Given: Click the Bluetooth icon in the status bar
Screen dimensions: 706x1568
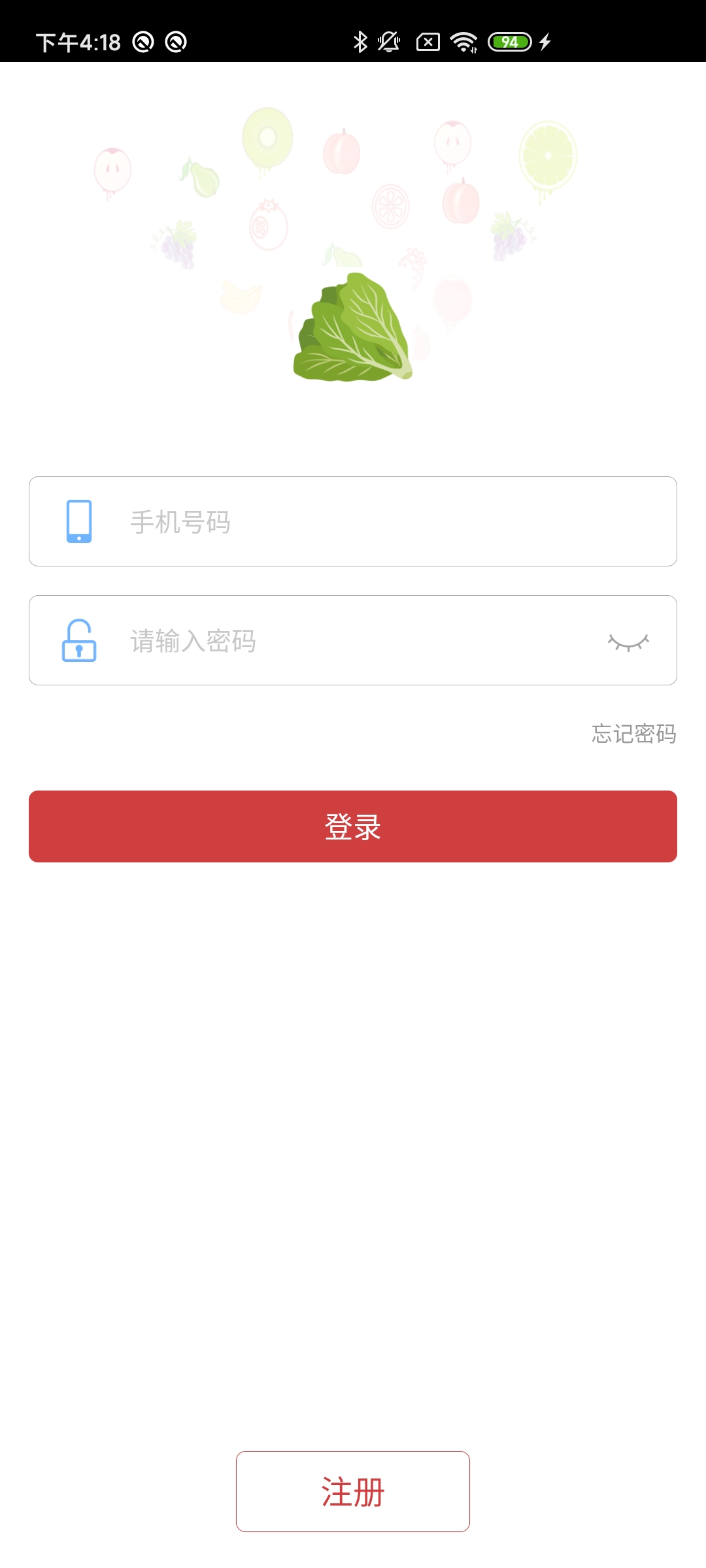Looking at the screenshot, I should 360,41.
